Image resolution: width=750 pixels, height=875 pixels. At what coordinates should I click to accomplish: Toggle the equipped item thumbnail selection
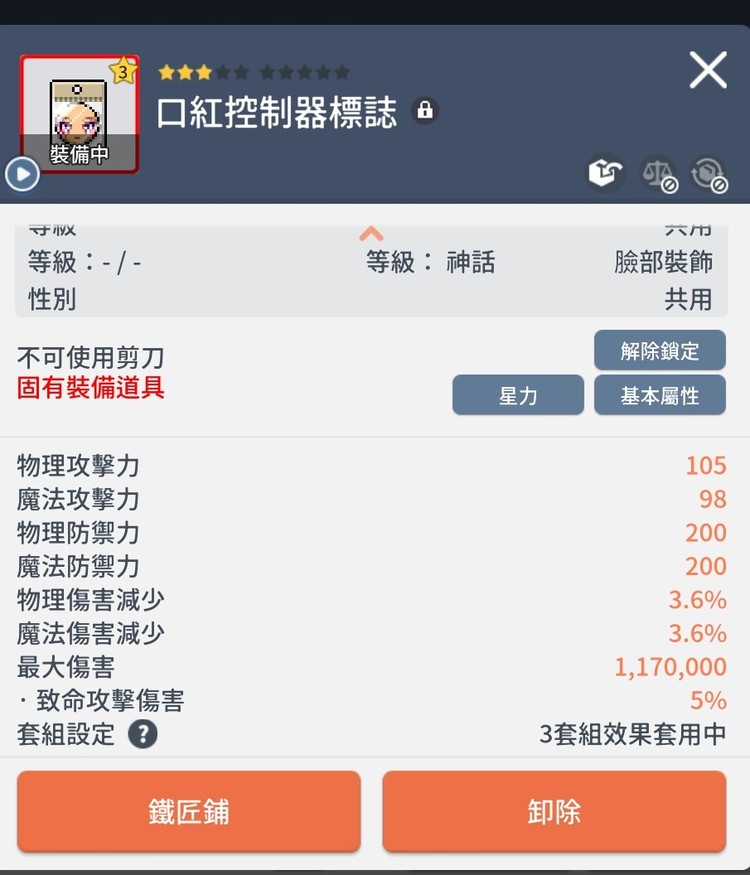click(x=79, y=110)
